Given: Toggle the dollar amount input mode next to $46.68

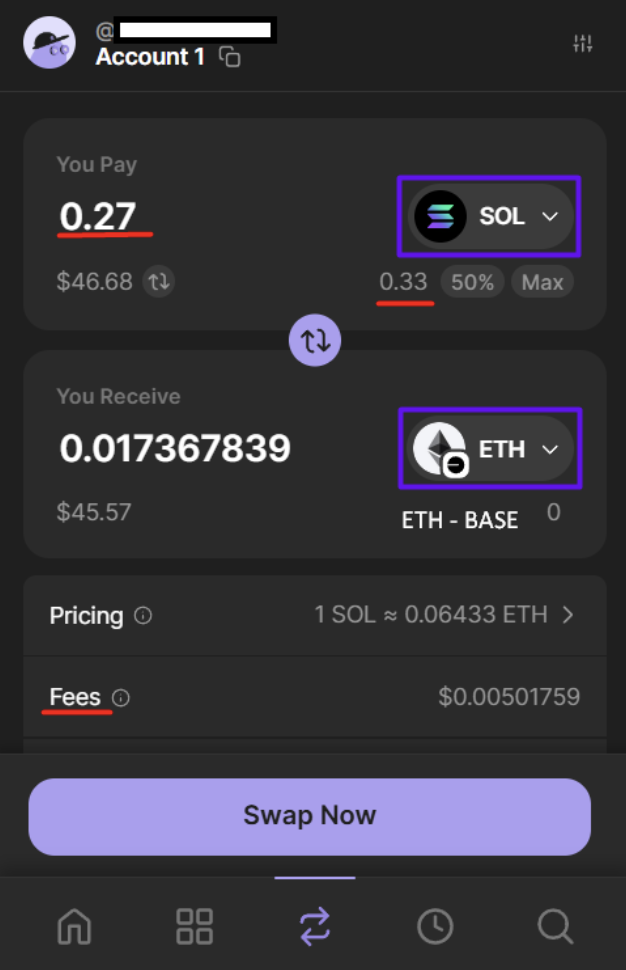Looking at the screenshot, I should (158, 282).
